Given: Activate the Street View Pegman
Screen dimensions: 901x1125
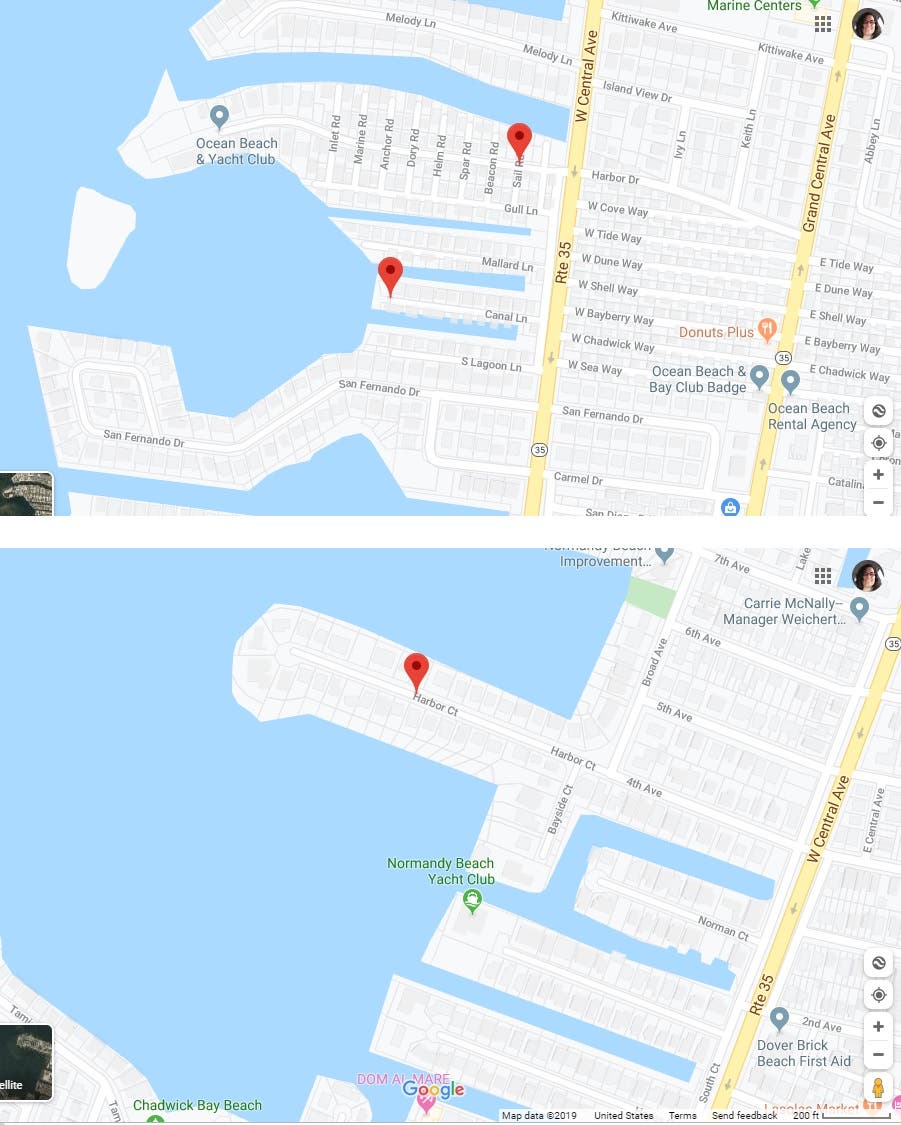Looking at the screenshot, I should tap(878, 1088).
